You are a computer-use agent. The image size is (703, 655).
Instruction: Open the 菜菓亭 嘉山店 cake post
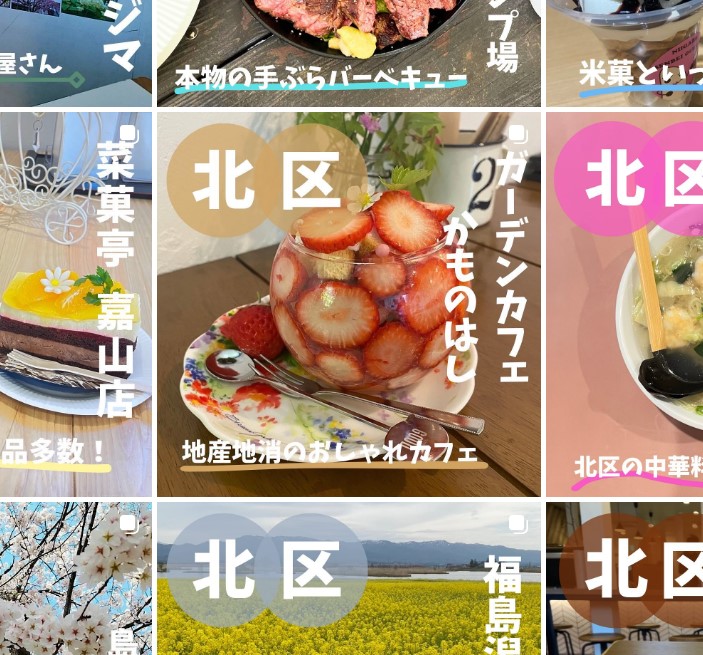click(x=75, y=304)
